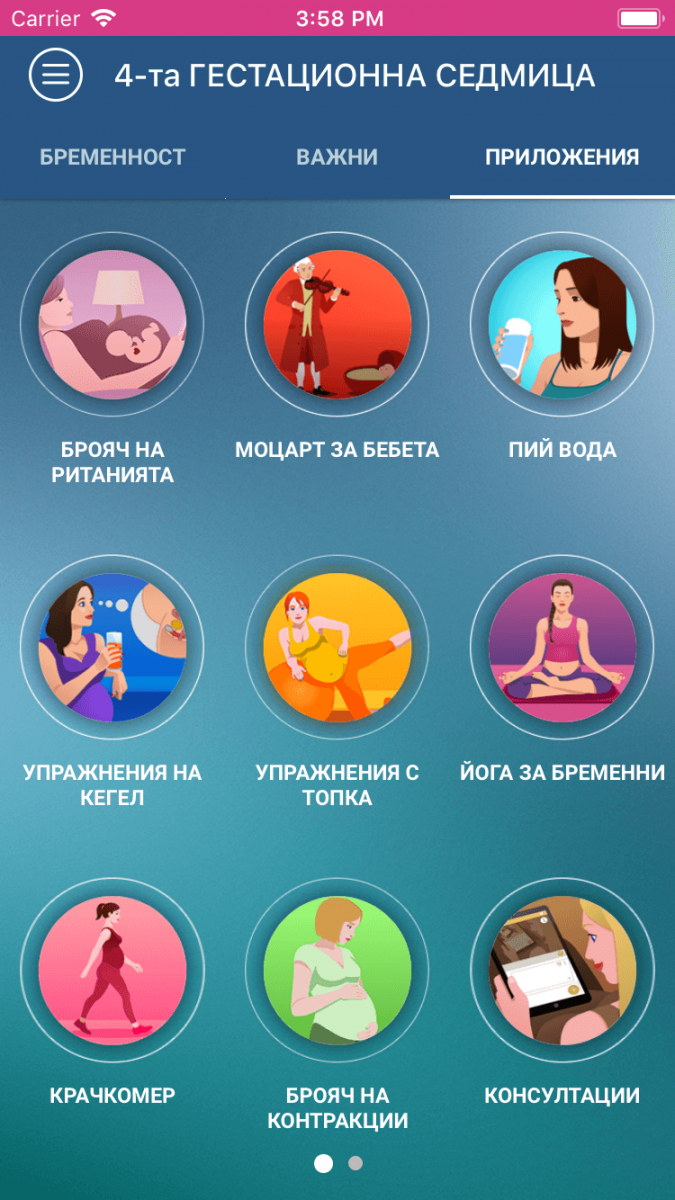Open БРОЯЧ НА РИТАНИЯТА kick counter
Image resolution: width=675 pixels, height=1200 pixels.
[x=112, y=324]
